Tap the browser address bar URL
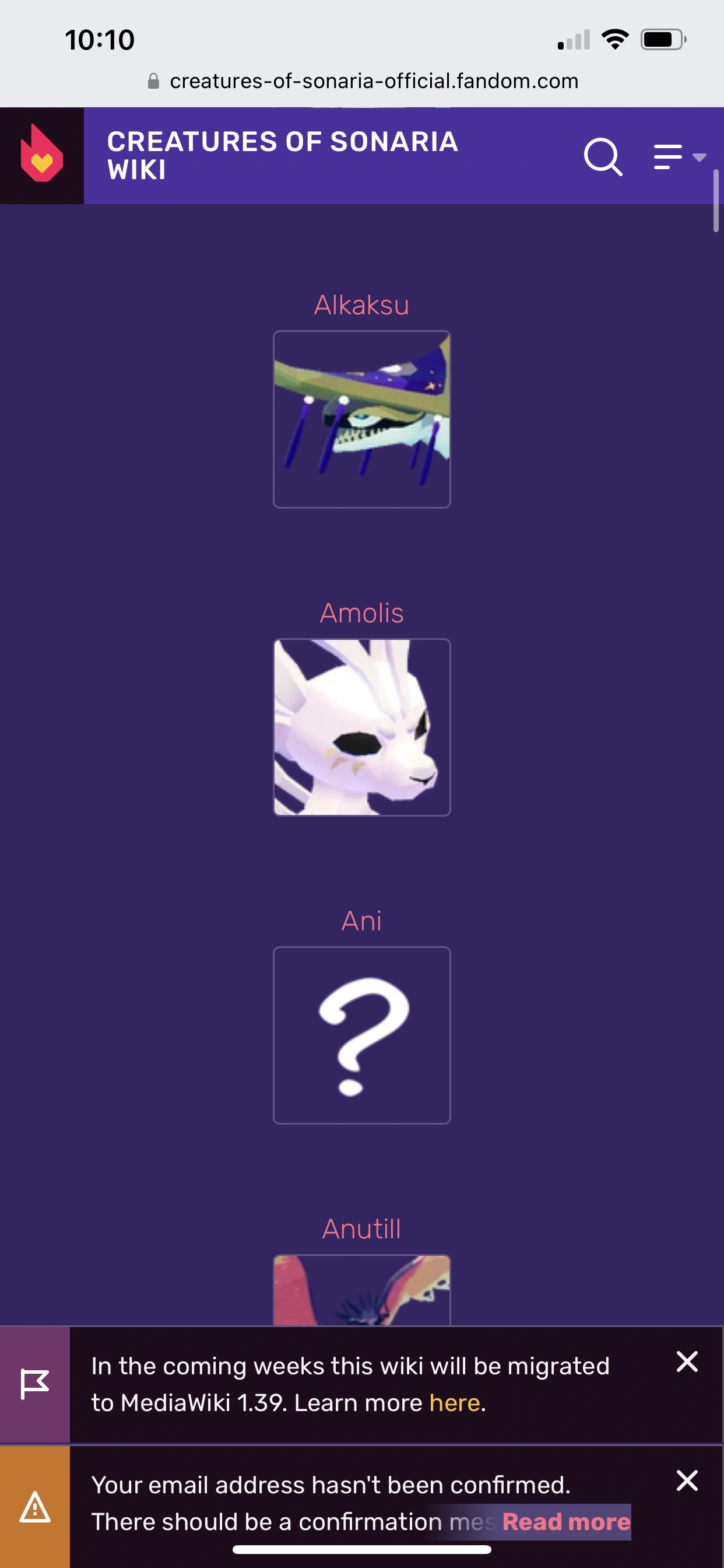Image resolution: width=724 pixels, height=1568 pixels. coord(374,81)
